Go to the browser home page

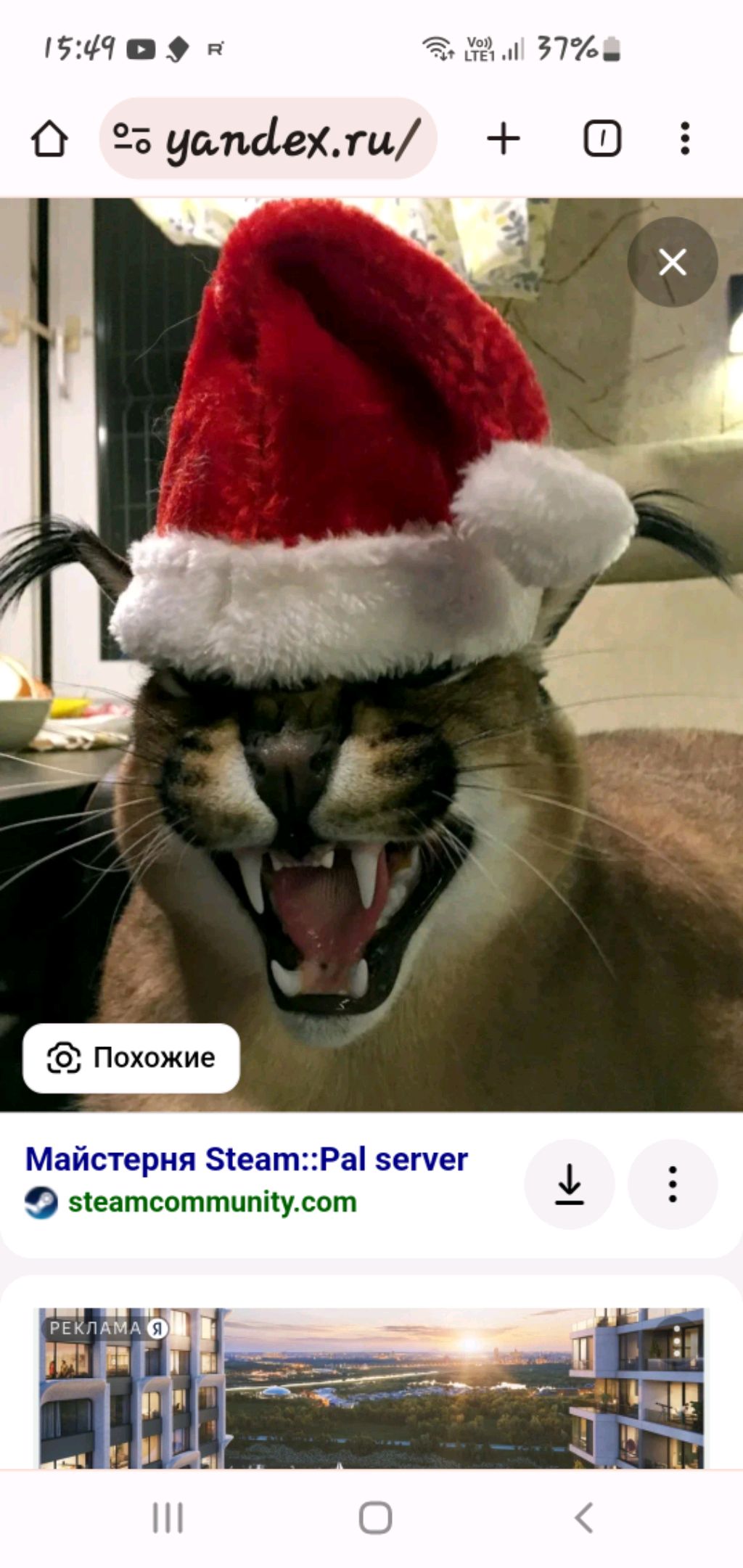click(x=49, y=139)
